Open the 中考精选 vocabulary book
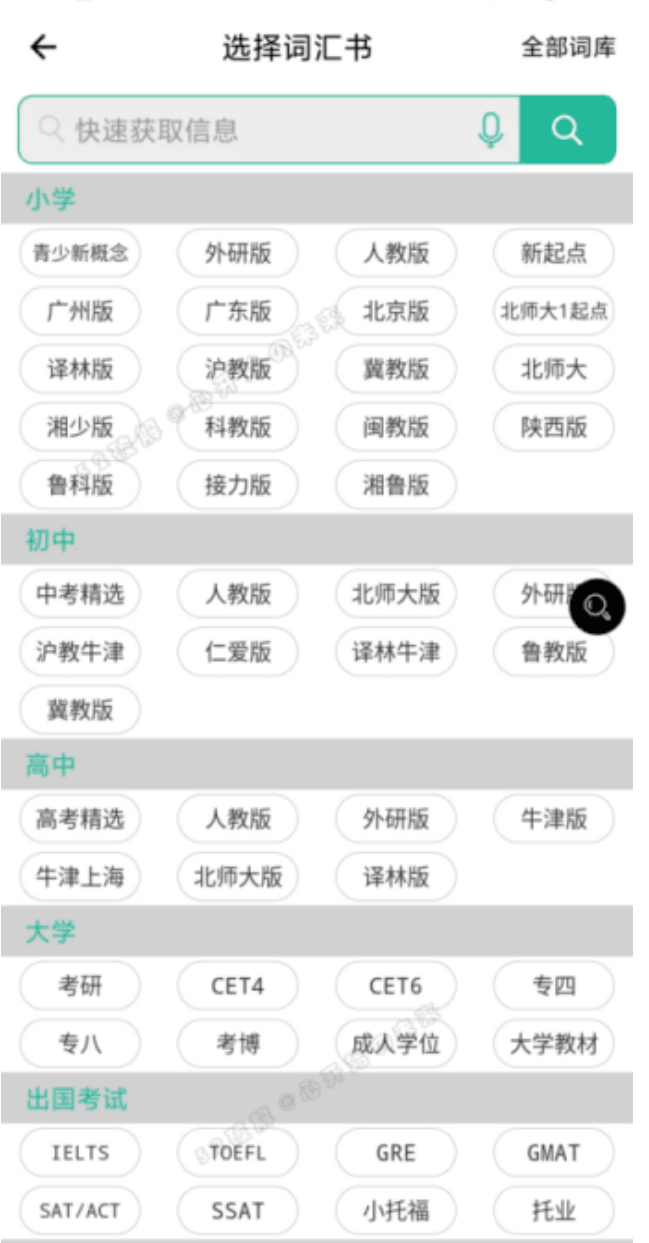649x1243 pixels. click(x=80, y=595)
